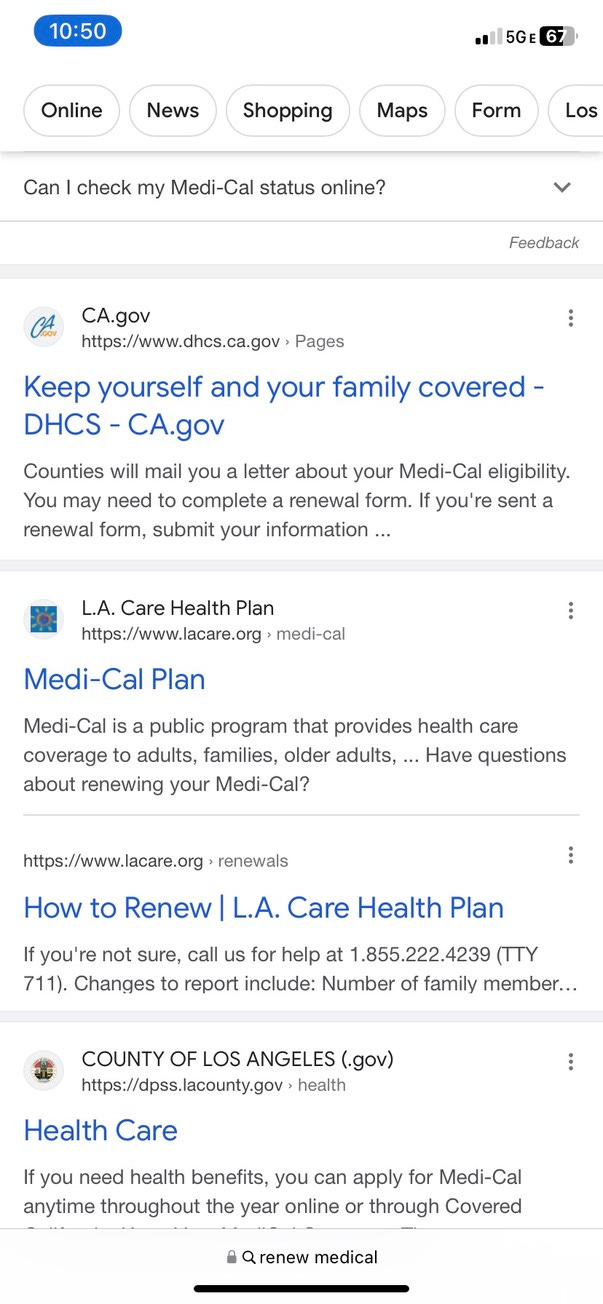The height and width of the screenshot is (1304, 603).
Task: Open the Medi-Cal Plan result
Action: [114, 679]
